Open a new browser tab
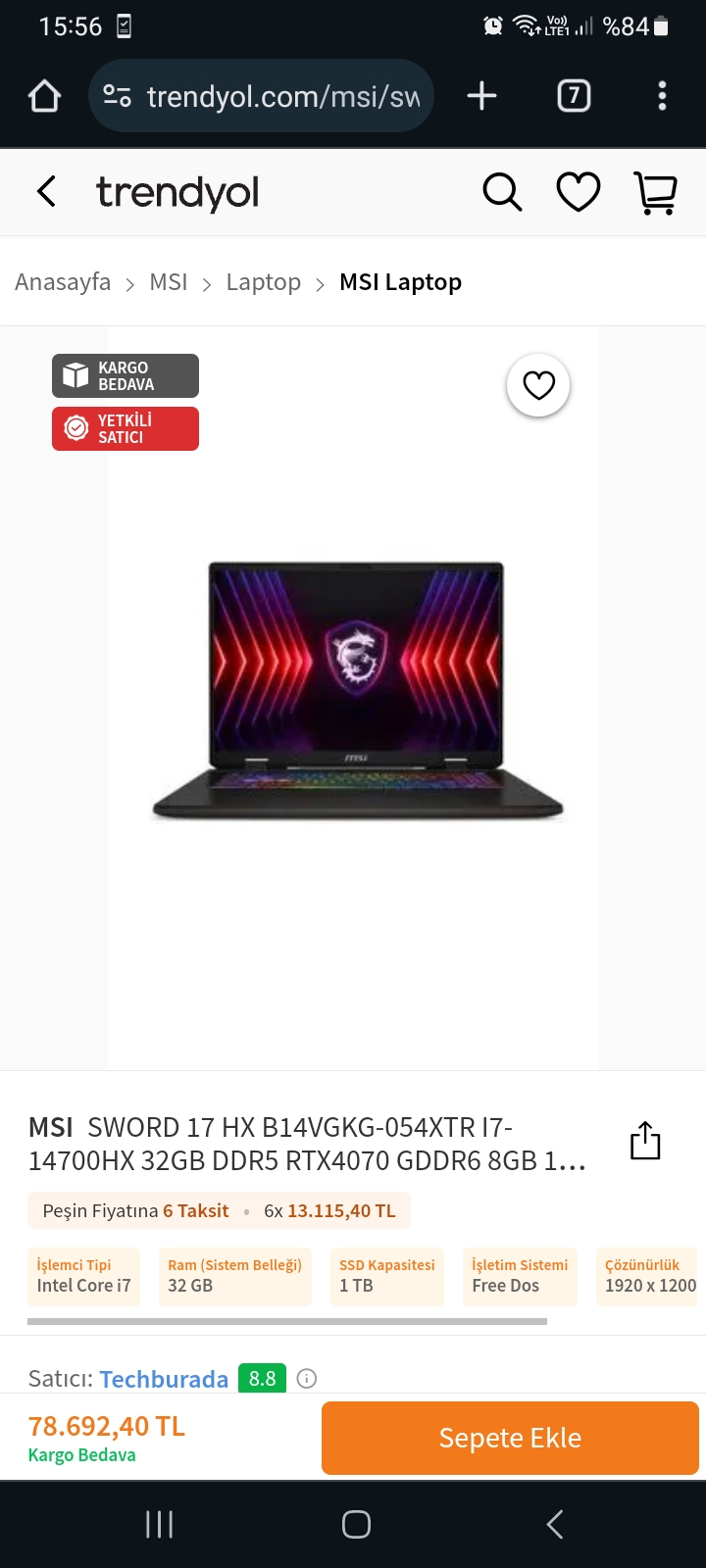706x1568 pixels. point(481,96)
